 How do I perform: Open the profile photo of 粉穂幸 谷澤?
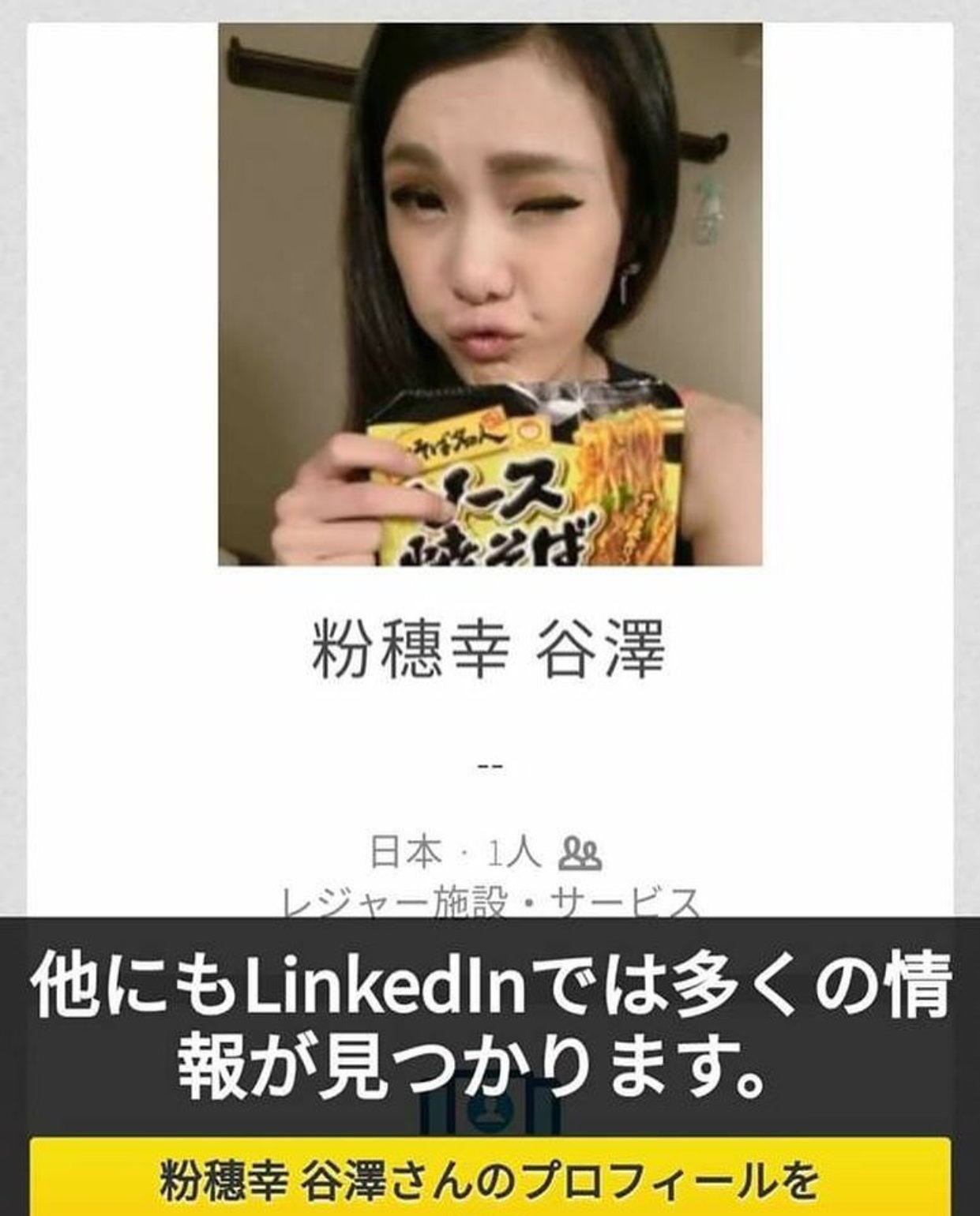pyautogui.click(x=490, y=294)
